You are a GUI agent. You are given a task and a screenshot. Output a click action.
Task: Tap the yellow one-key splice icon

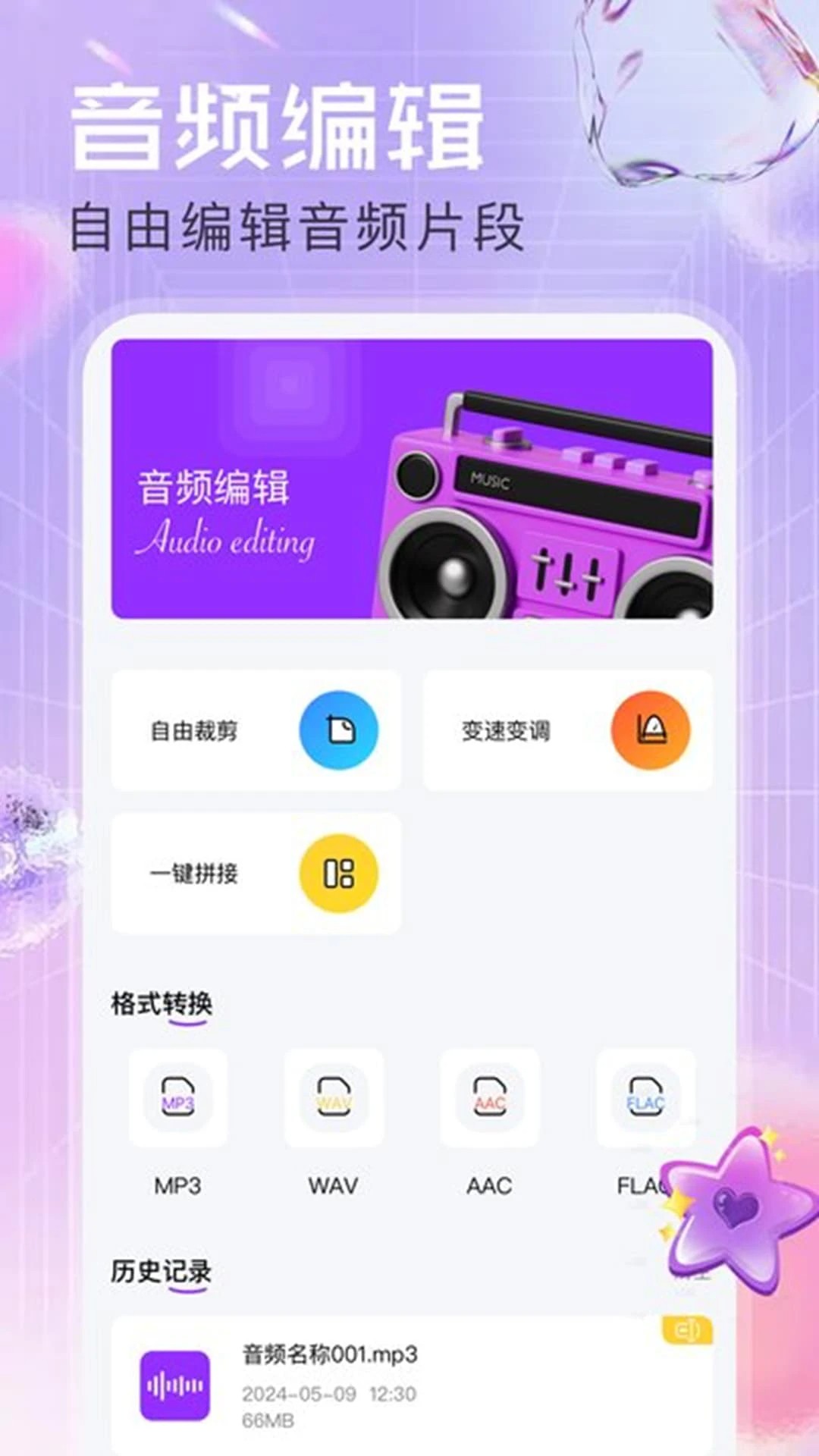[x=340, y=873]
